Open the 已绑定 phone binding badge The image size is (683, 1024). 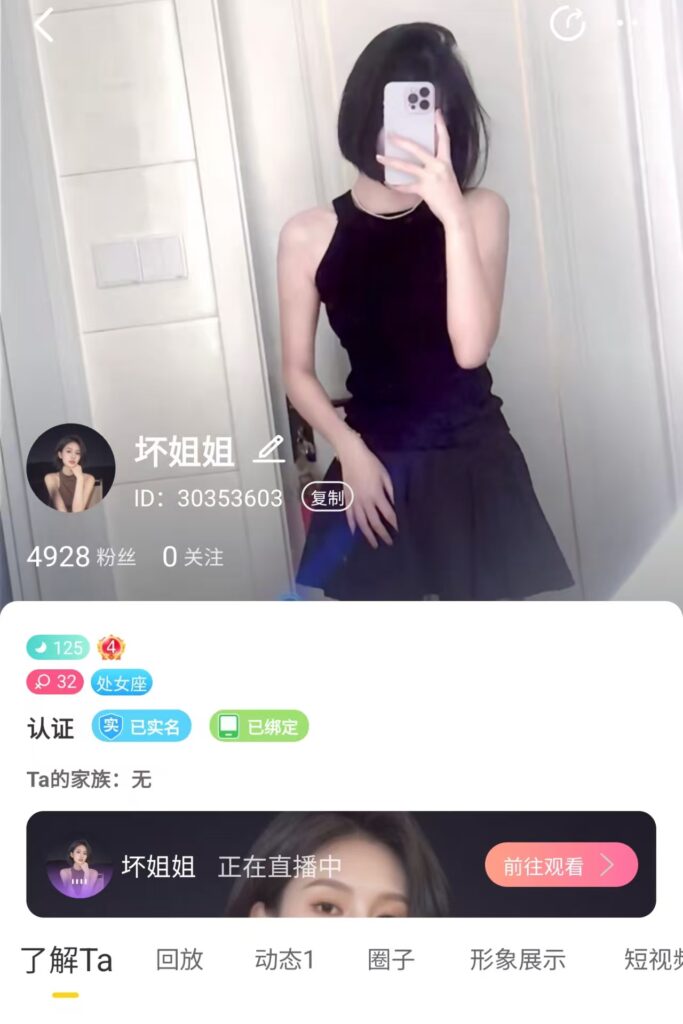point(259,726)
